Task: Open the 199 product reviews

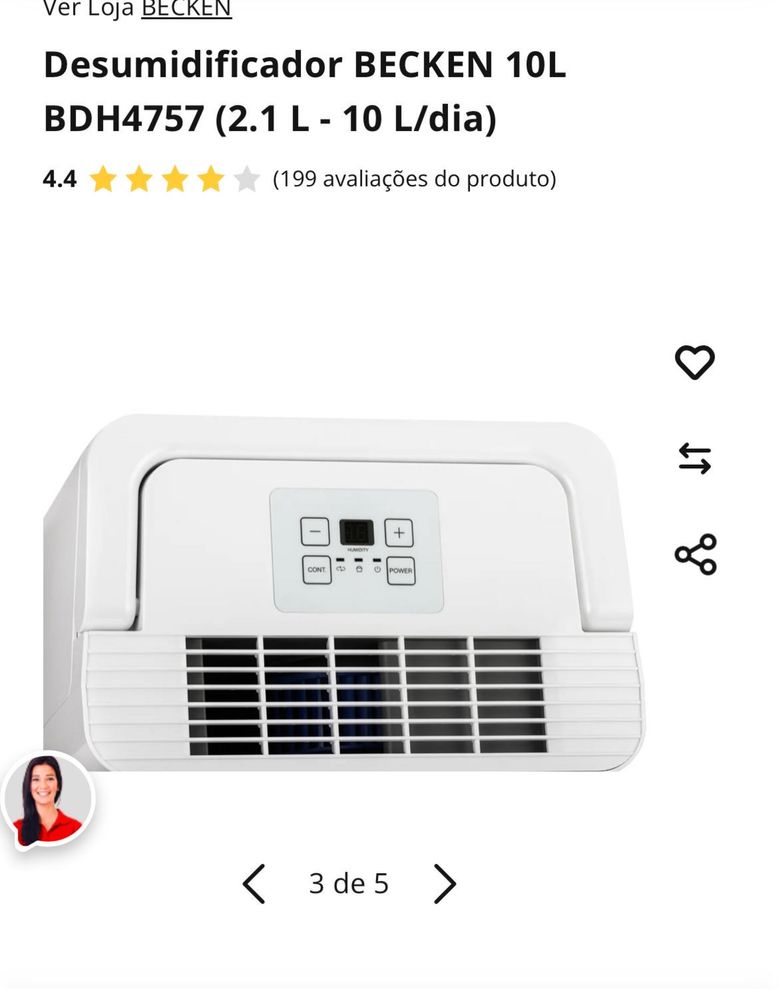Action: [414, 179]
